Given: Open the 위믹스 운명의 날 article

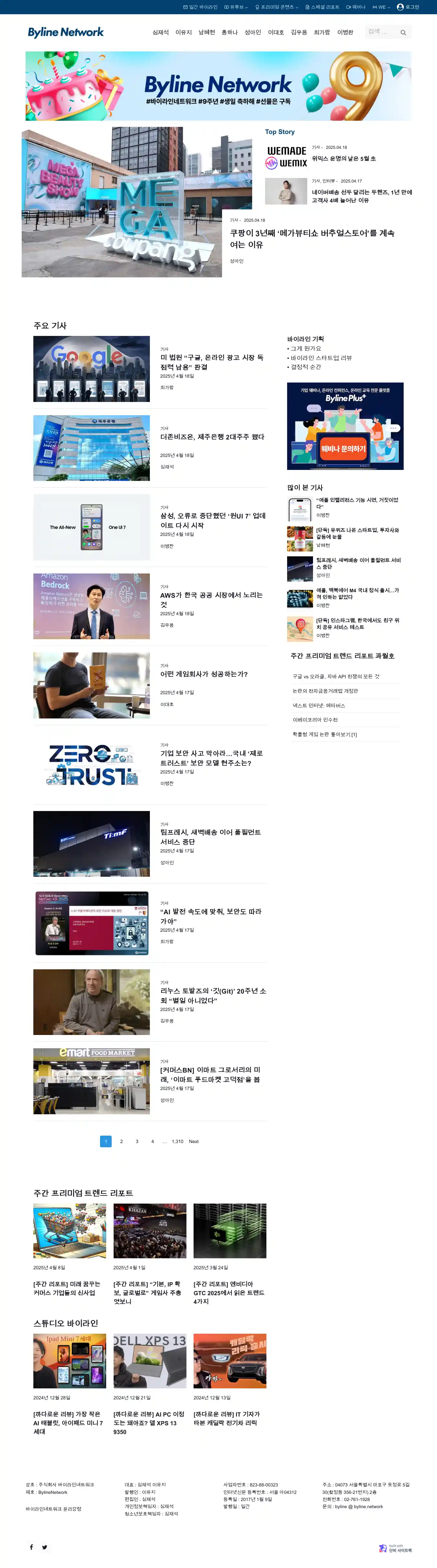Looking at the screenshot, I should pyautogui.click(x=344, y=159).
